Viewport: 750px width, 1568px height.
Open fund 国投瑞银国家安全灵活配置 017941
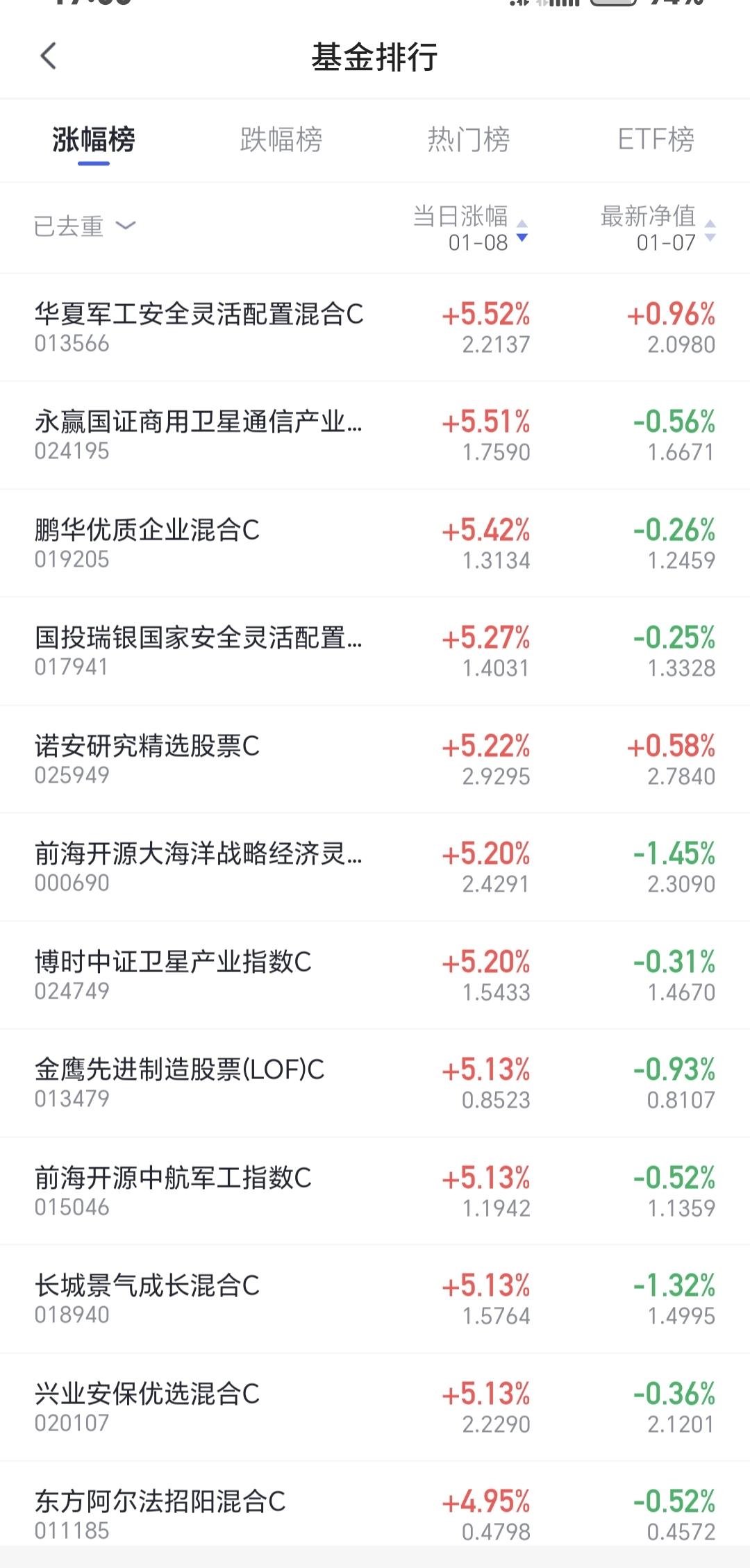375,651
